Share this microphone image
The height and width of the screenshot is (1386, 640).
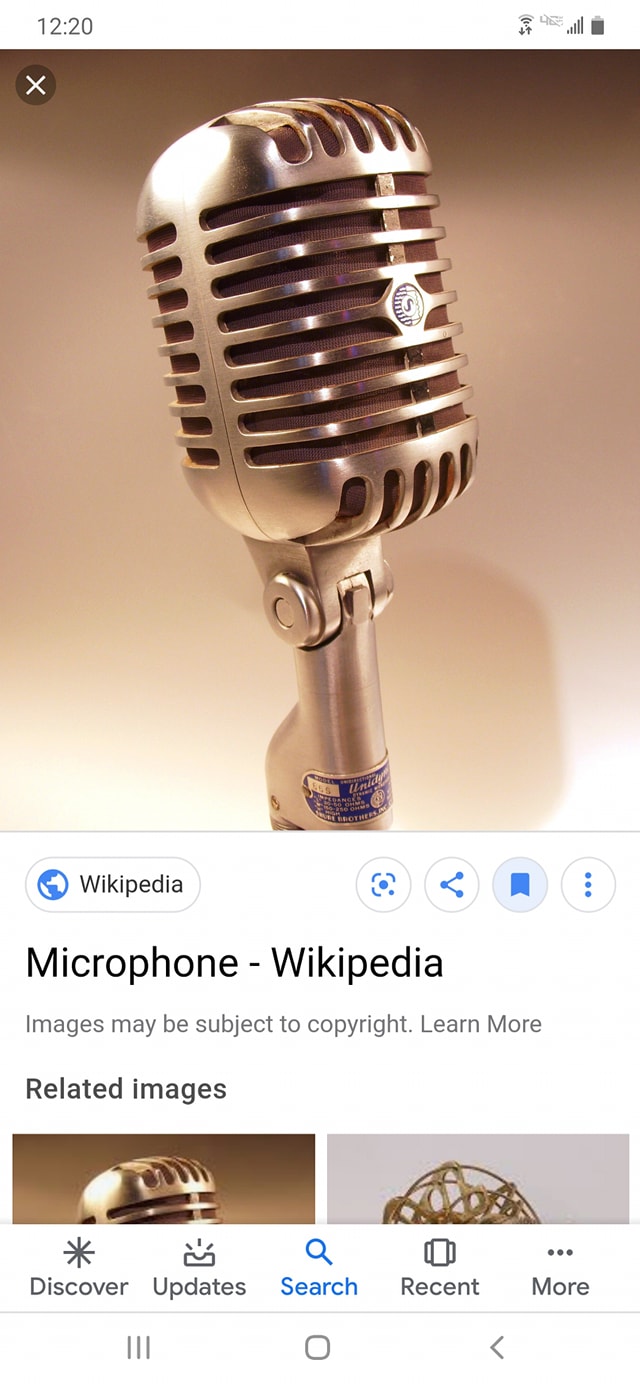[x=452, y=885]
